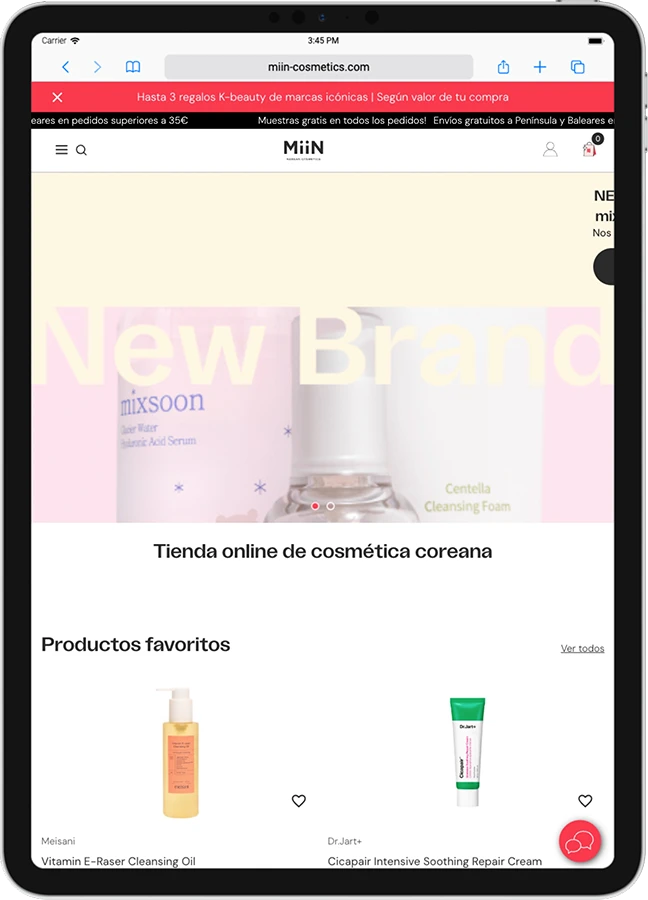Open the red chat support bubble
648x900 pixels.
click(x=579, y=841)
